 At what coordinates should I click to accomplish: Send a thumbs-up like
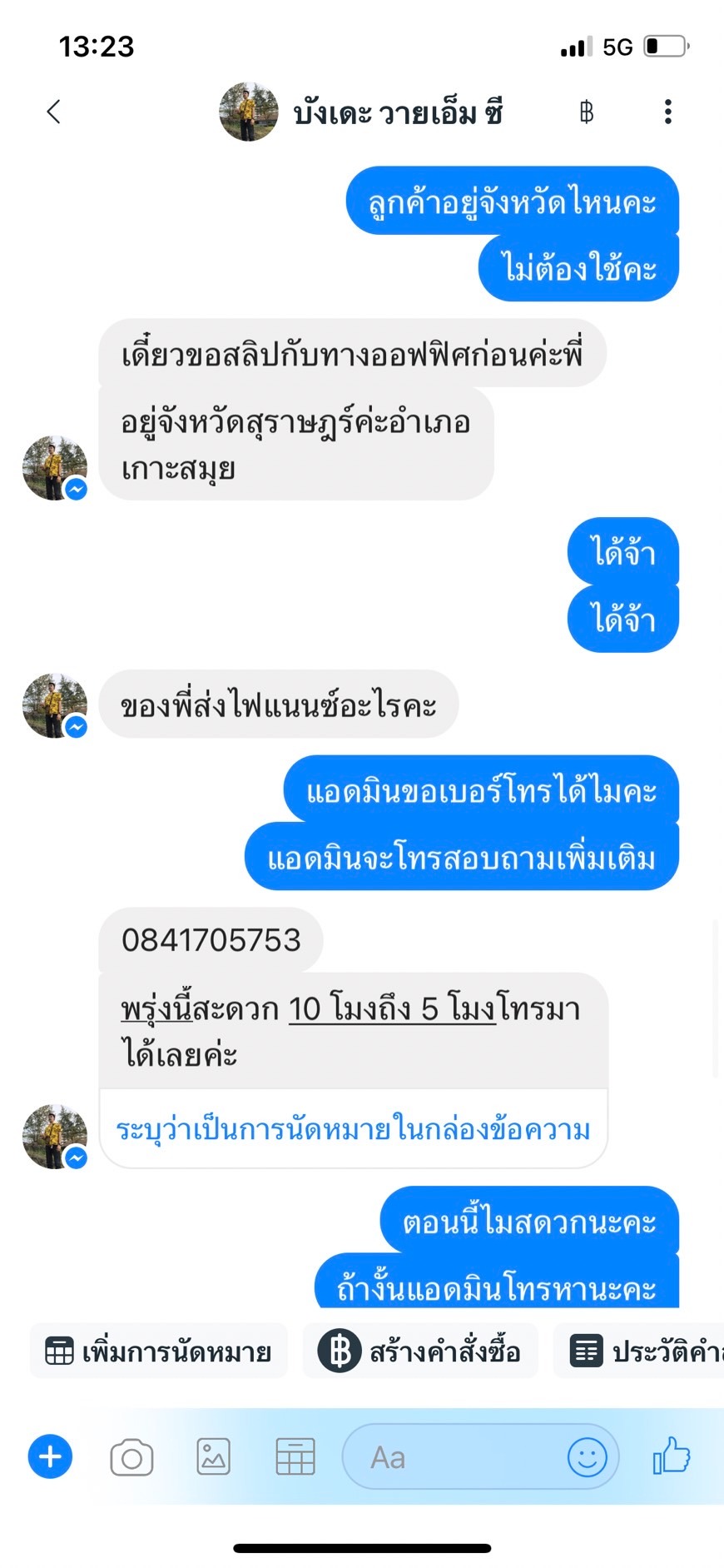pyautogui.click(x=672, y=1456)
